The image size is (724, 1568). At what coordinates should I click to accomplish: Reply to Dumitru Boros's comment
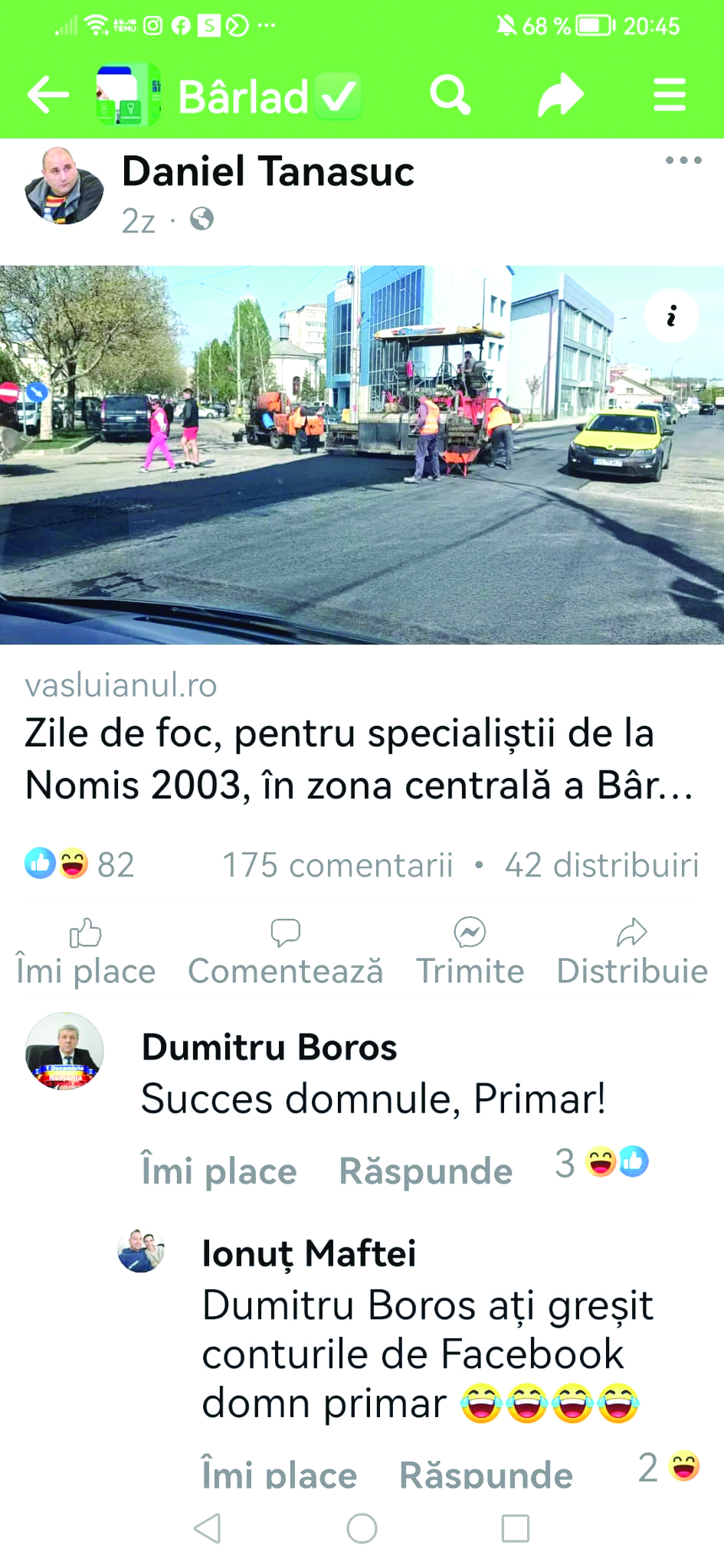point(425,1171)
